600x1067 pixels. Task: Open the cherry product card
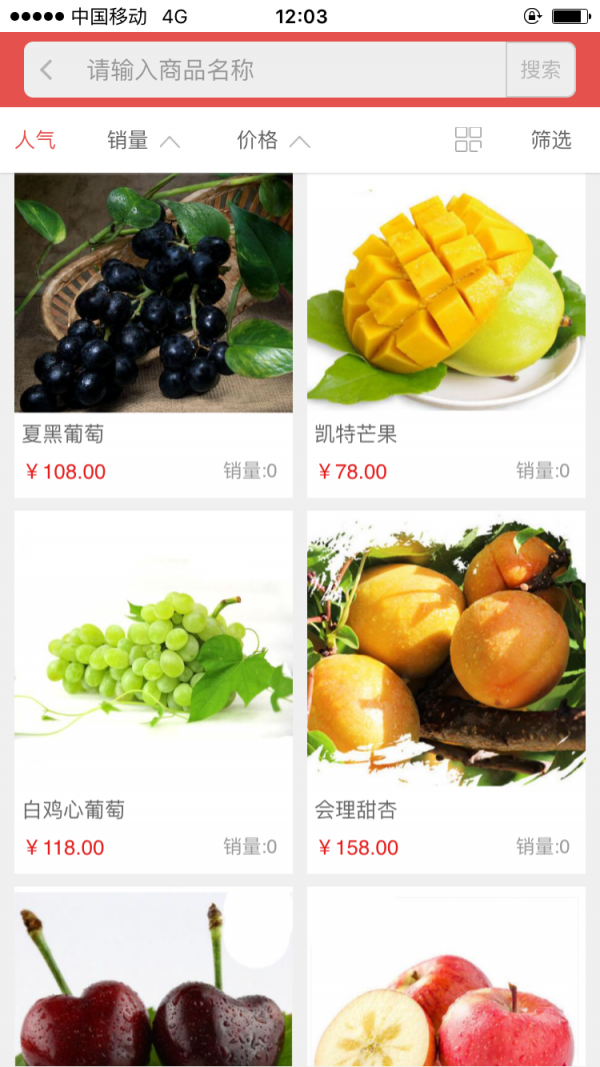coord(153,980)
